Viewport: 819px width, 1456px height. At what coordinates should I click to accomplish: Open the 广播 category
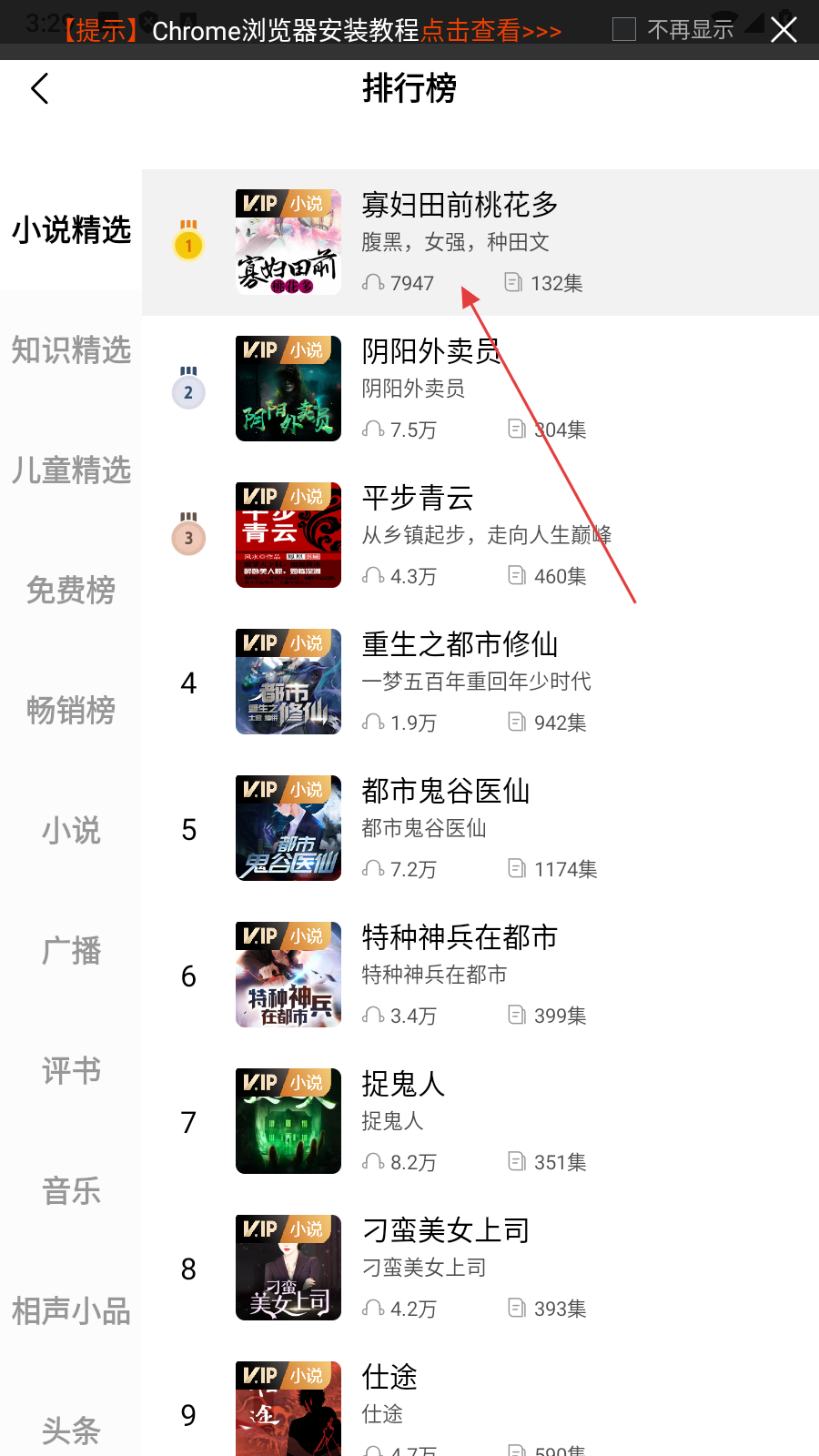(71, 951)
